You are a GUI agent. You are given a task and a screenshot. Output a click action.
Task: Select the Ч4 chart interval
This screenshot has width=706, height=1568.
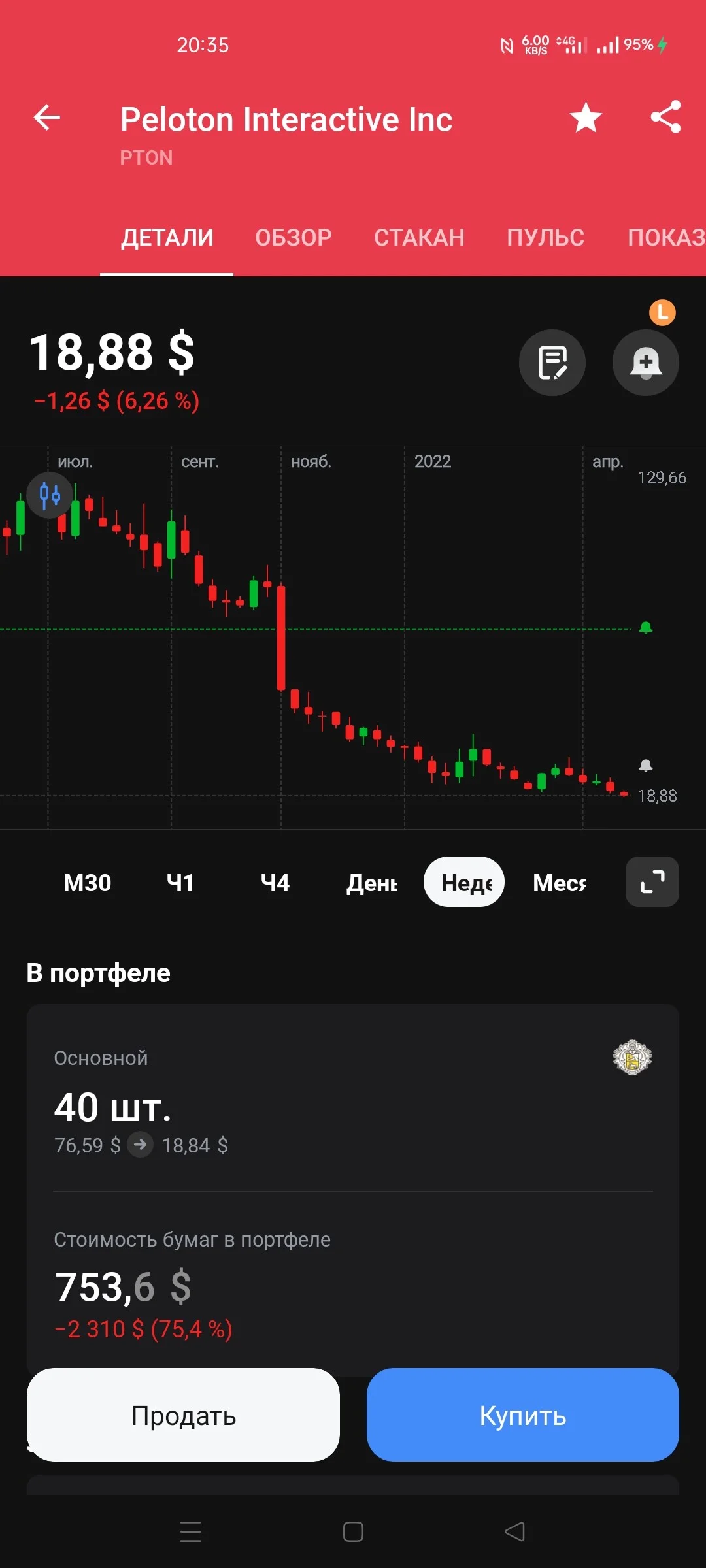275,883
